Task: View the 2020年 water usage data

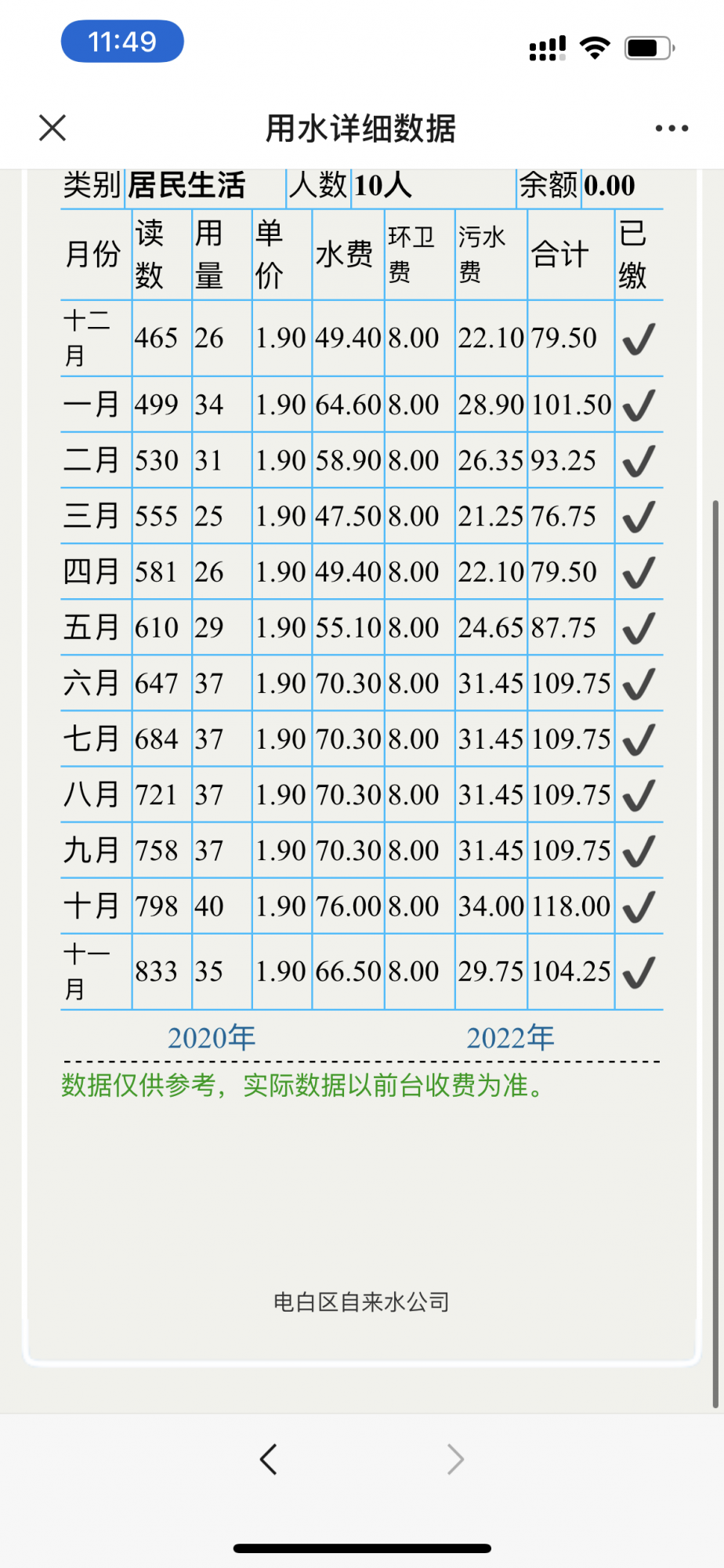Action: (211, 1037)
